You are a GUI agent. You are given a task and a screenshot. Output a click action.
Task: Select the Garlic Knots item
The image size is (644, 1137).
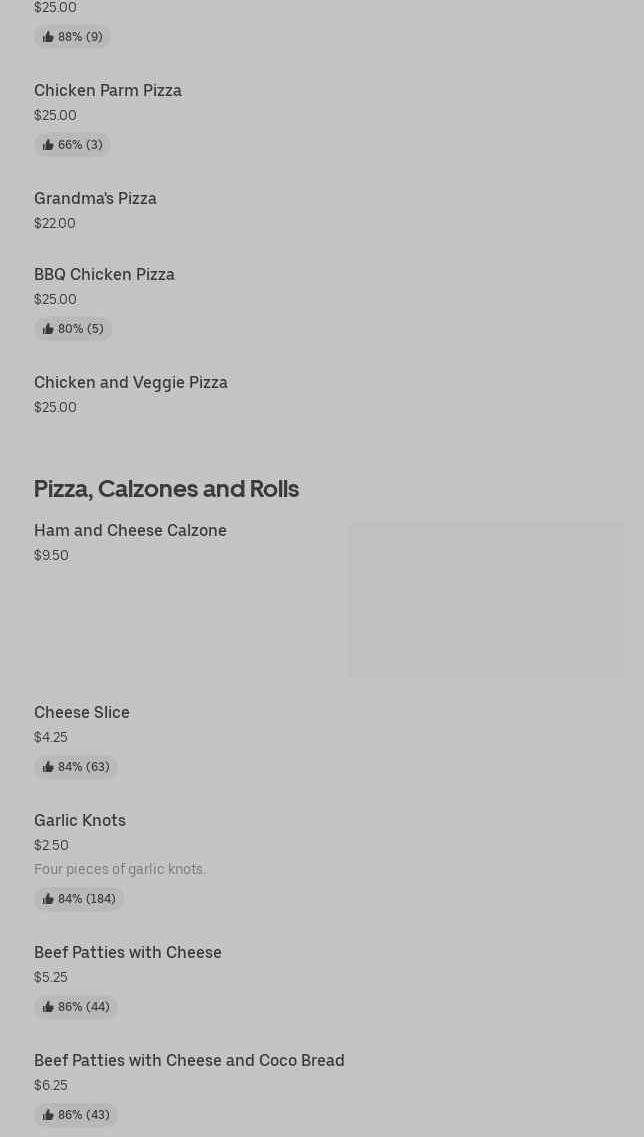pyautogui.click(x=80, y=821)
